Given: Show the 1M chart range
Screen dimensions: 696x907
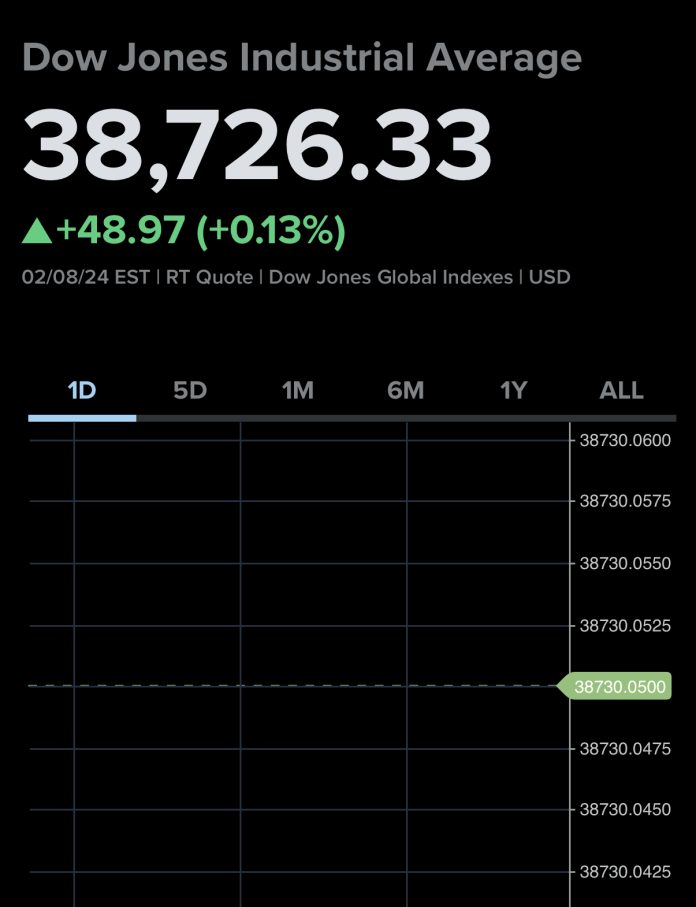Looking at the screenshot, I should pos(298,391).
